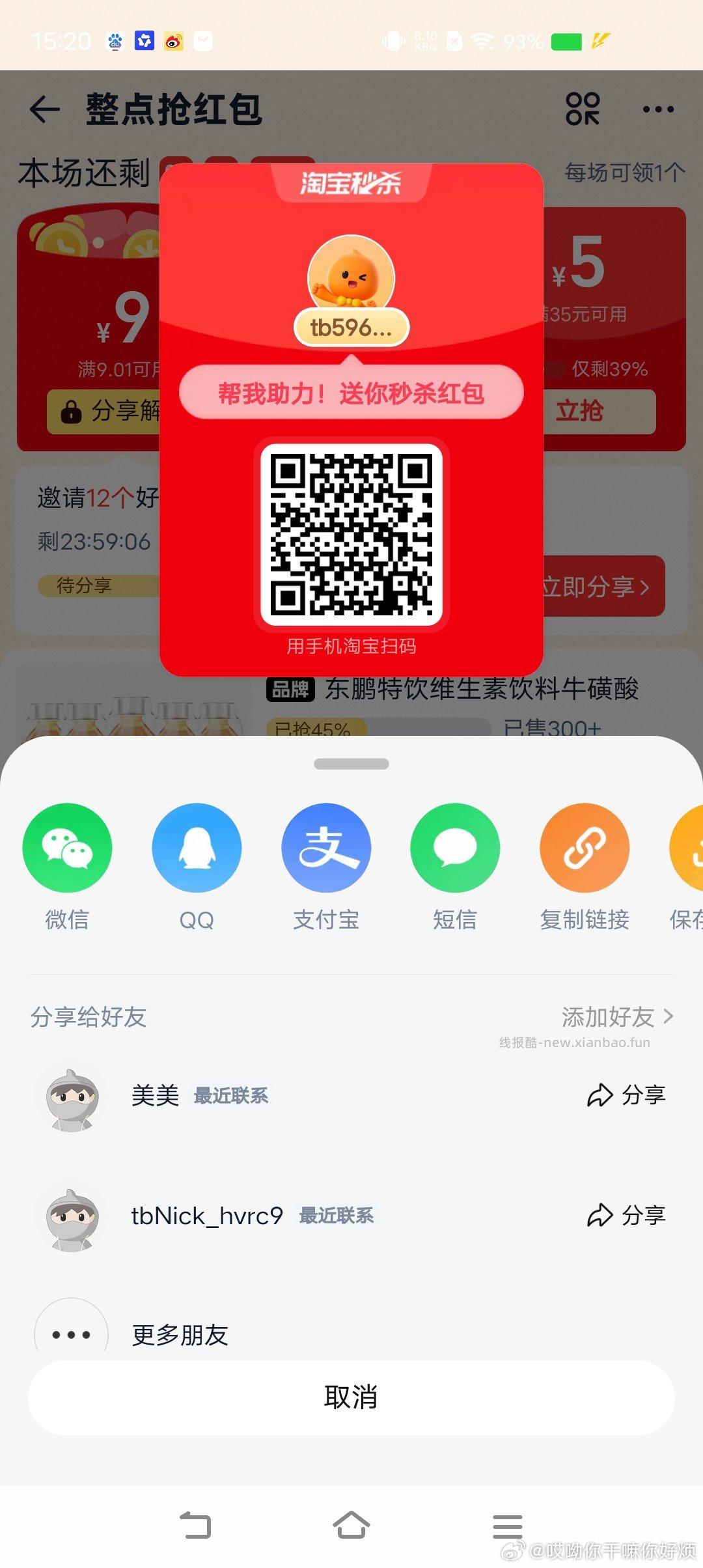Image resolution: width=703 pixels, height=1568 pixels.
Task: Go back using the top-left arrow
Action: pos(44,109)
